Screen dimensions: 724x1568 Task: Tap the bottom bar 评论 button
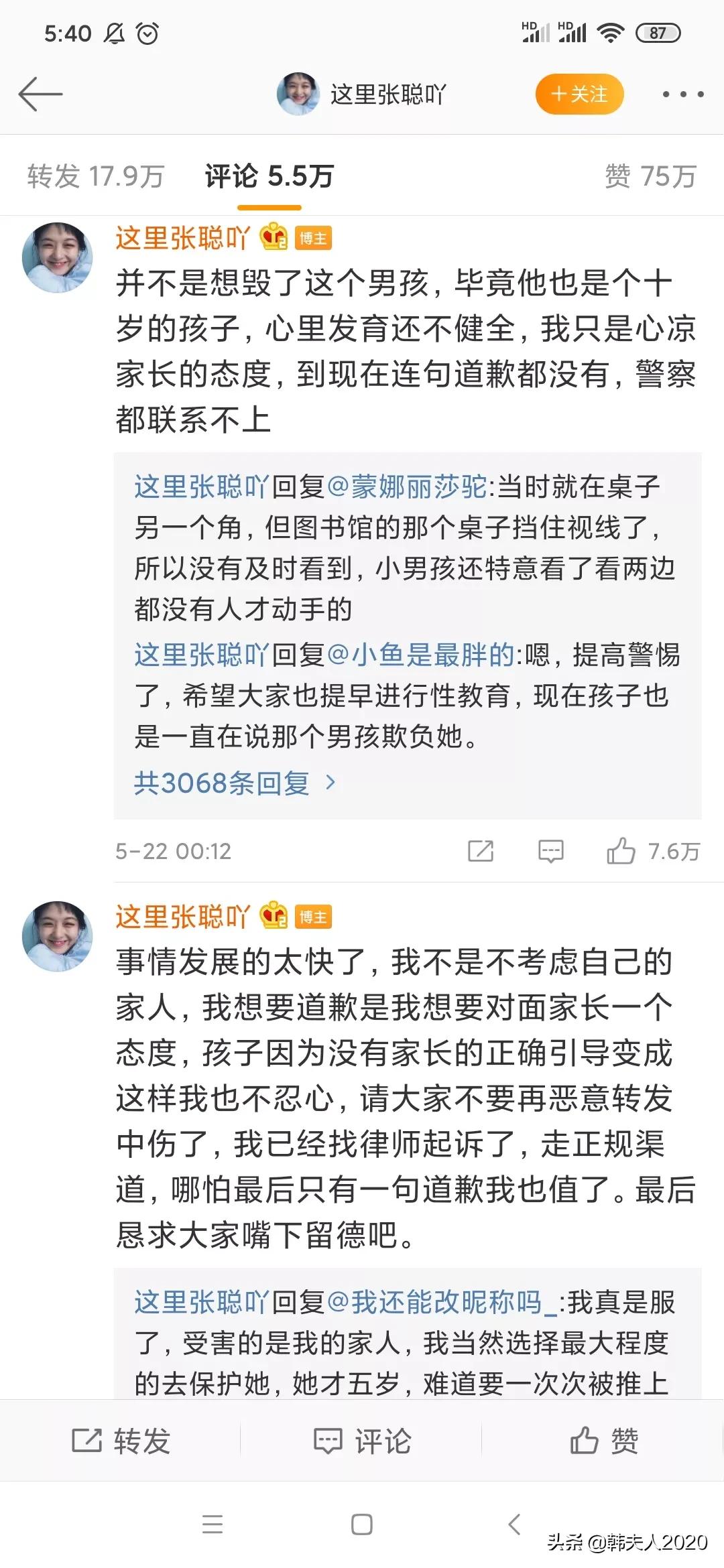[362, 1441]
